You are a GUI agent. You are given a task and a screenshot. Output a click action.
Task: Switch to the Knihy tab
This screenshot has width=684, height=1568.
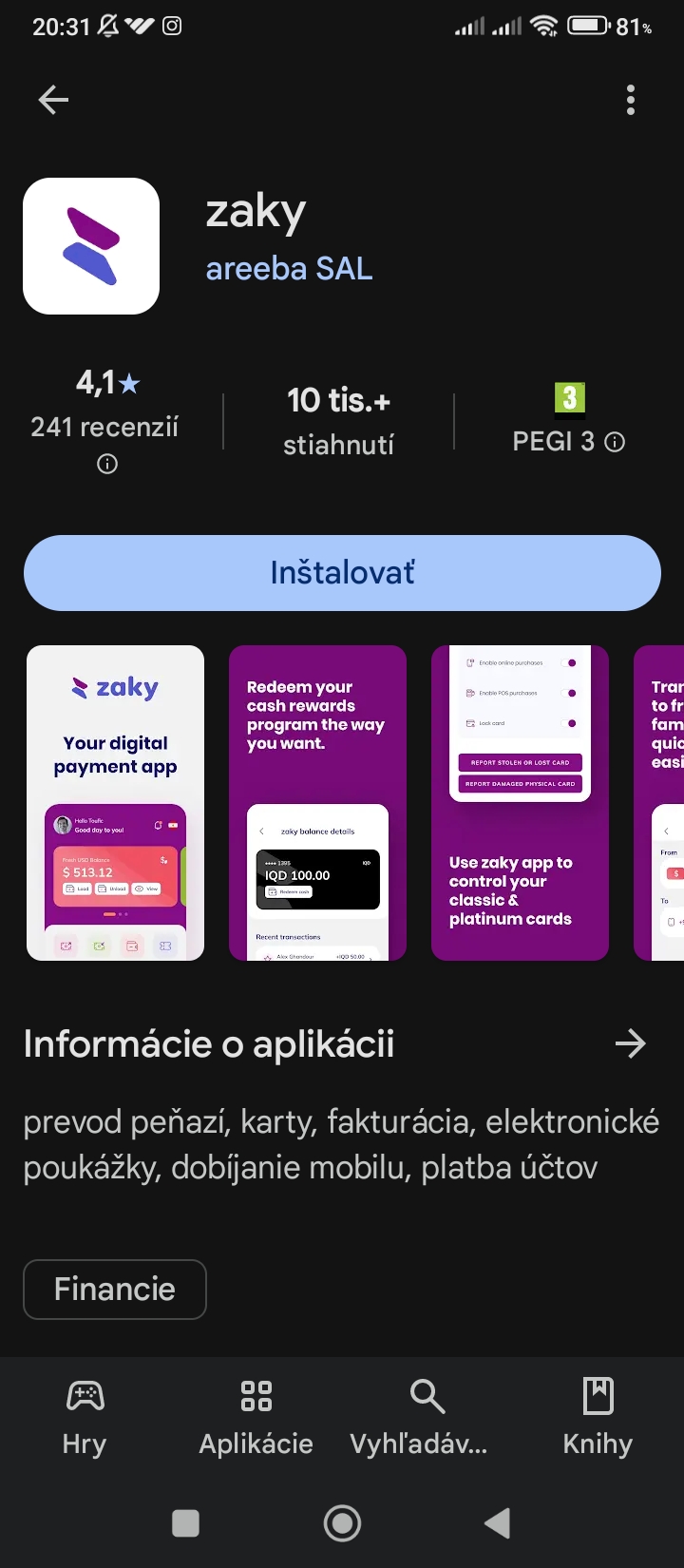pos(598,1416)
